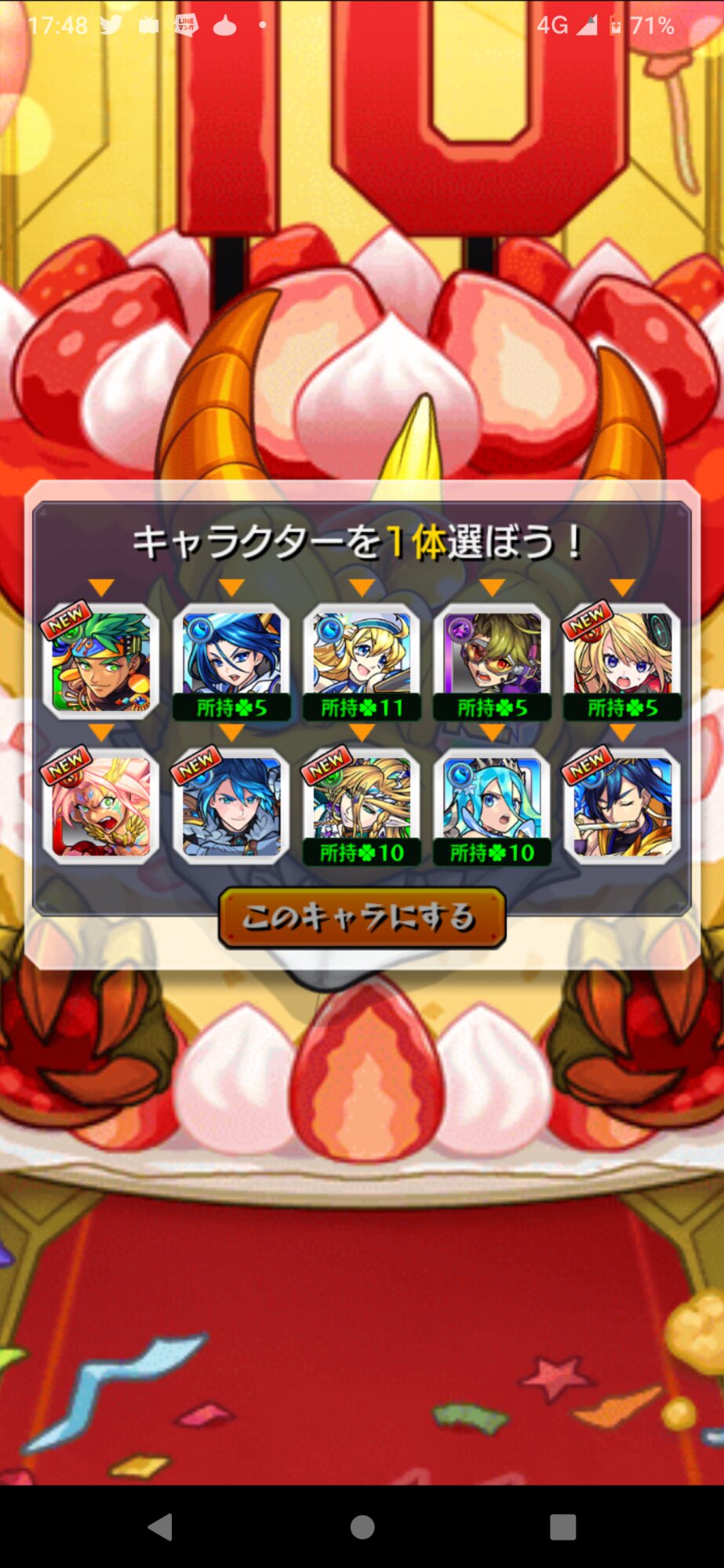Go back with the system back button
724x1568 pixels.
[160, 1526]
